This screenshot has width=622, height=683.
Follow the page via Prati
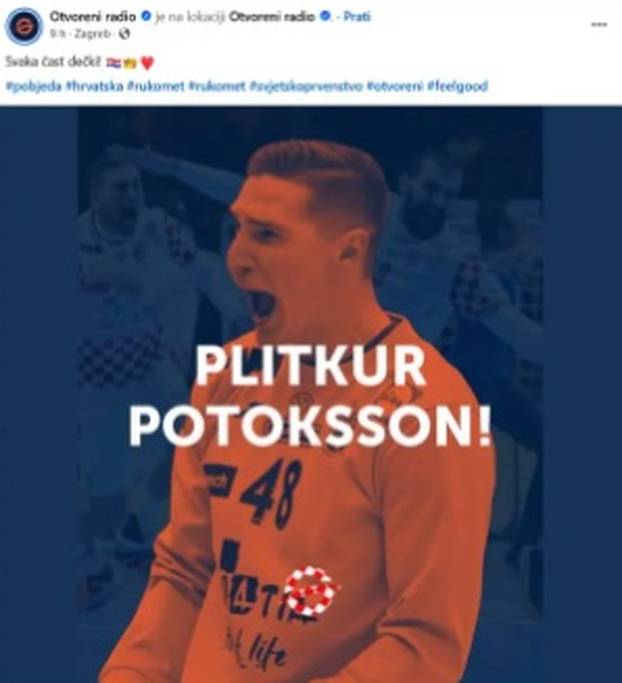coord(357,16)
